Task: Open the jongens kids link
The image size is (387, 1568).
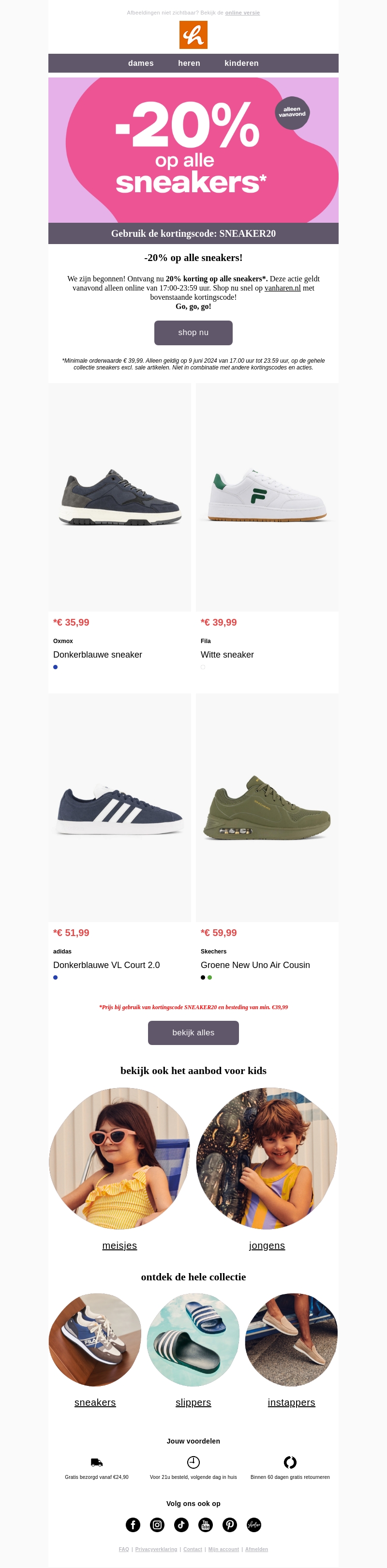Action: pyautogui.click(x=267, y=1245)
